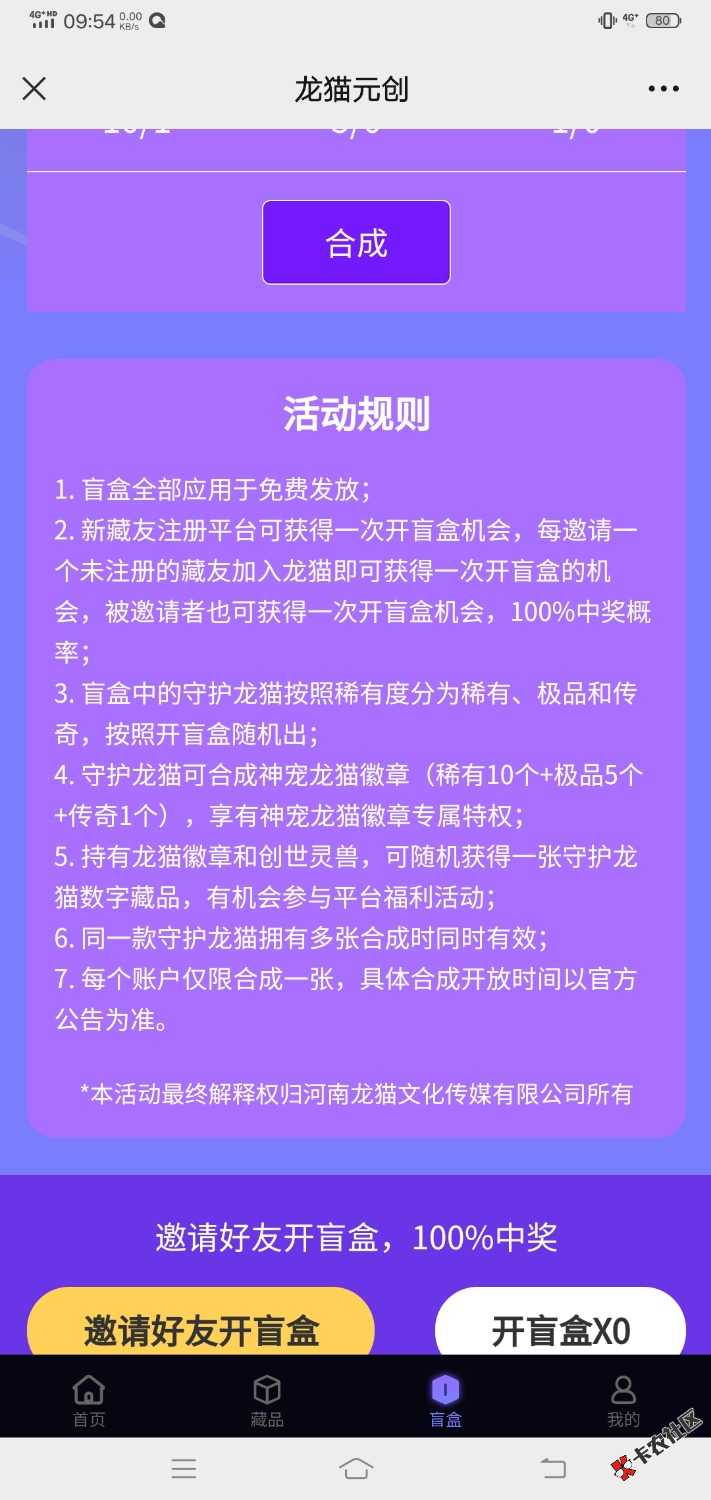Select the 盲盒 tab

click(445, 1399)
